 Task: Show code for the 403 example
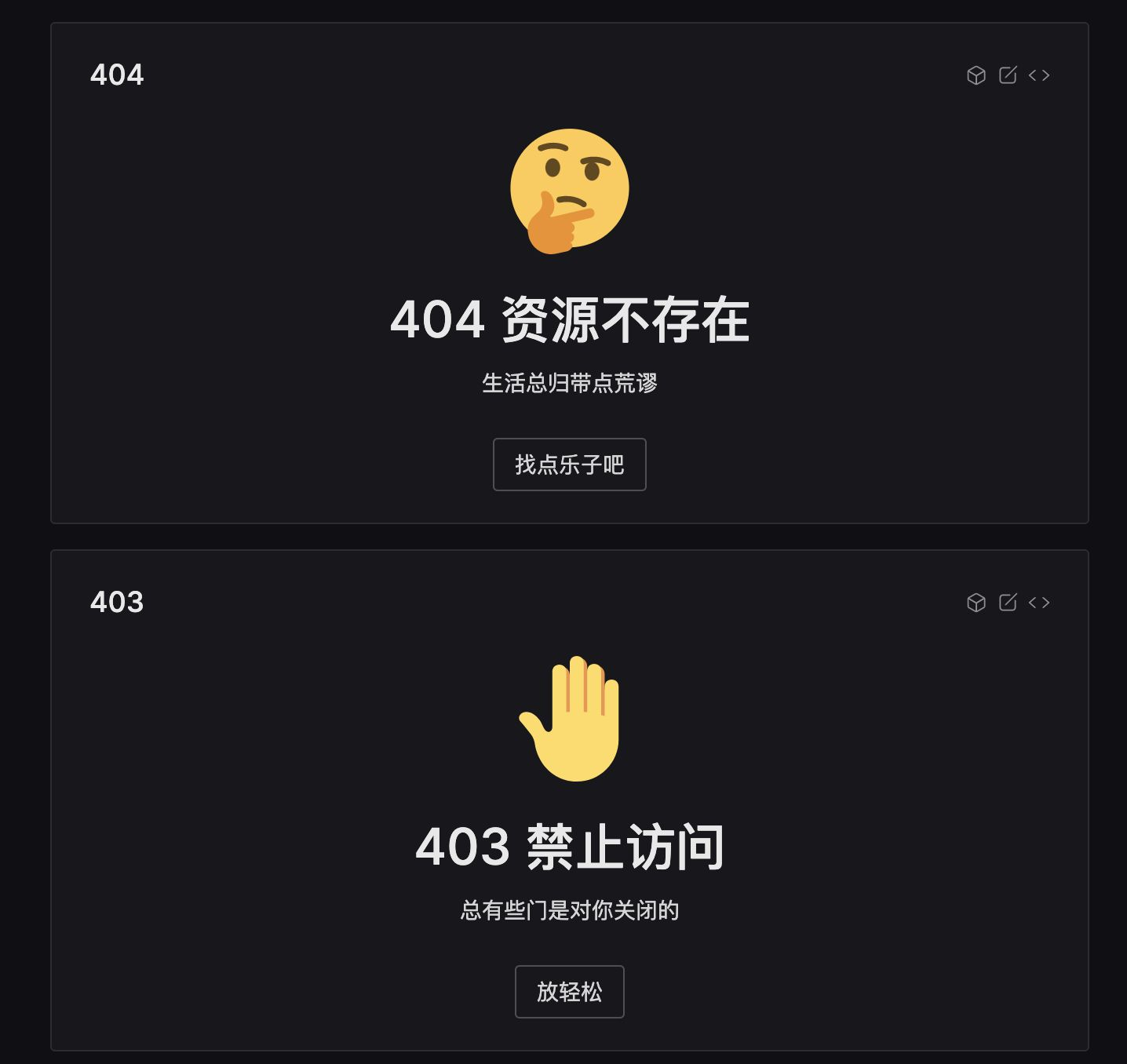click(1039, 603)
